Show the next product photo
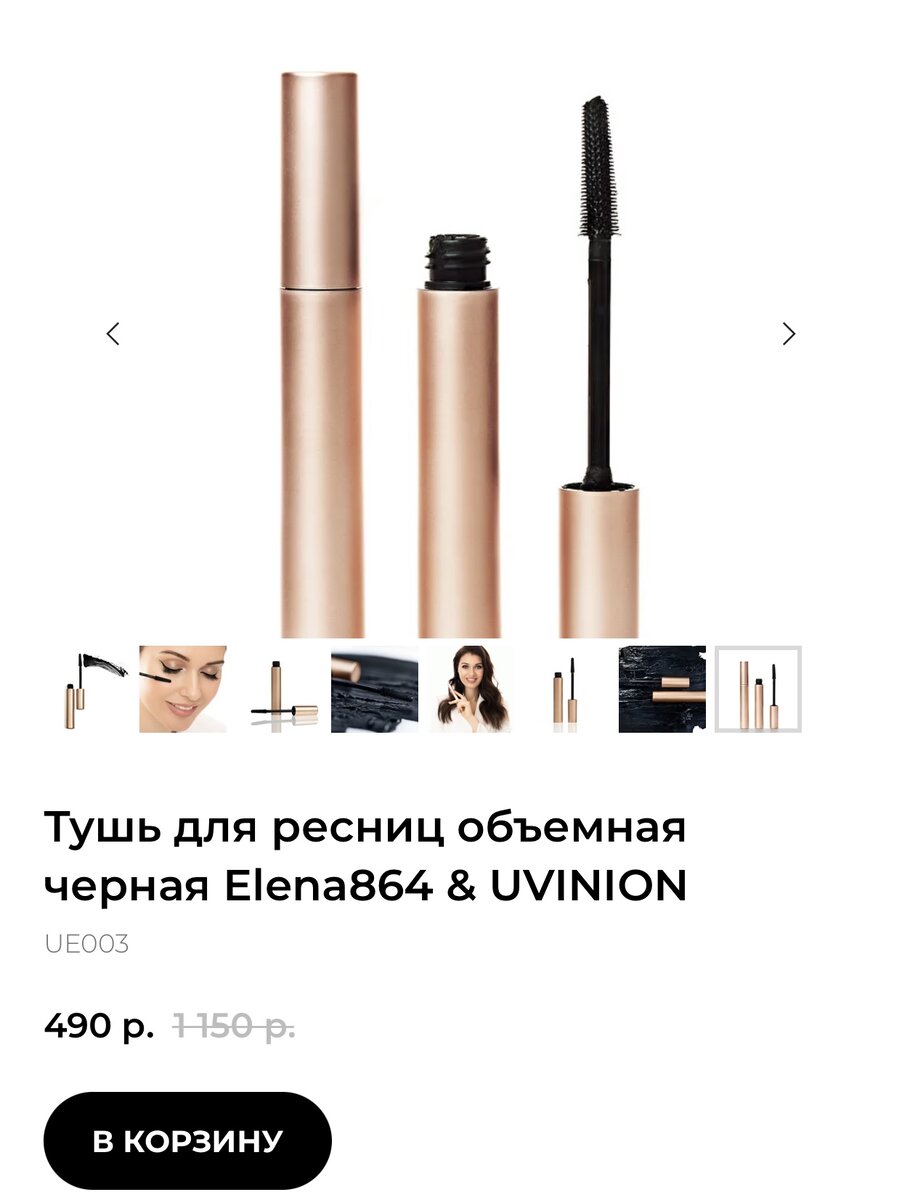The width and height of the screenshot is (902, 1200). (x=789, y=334)
